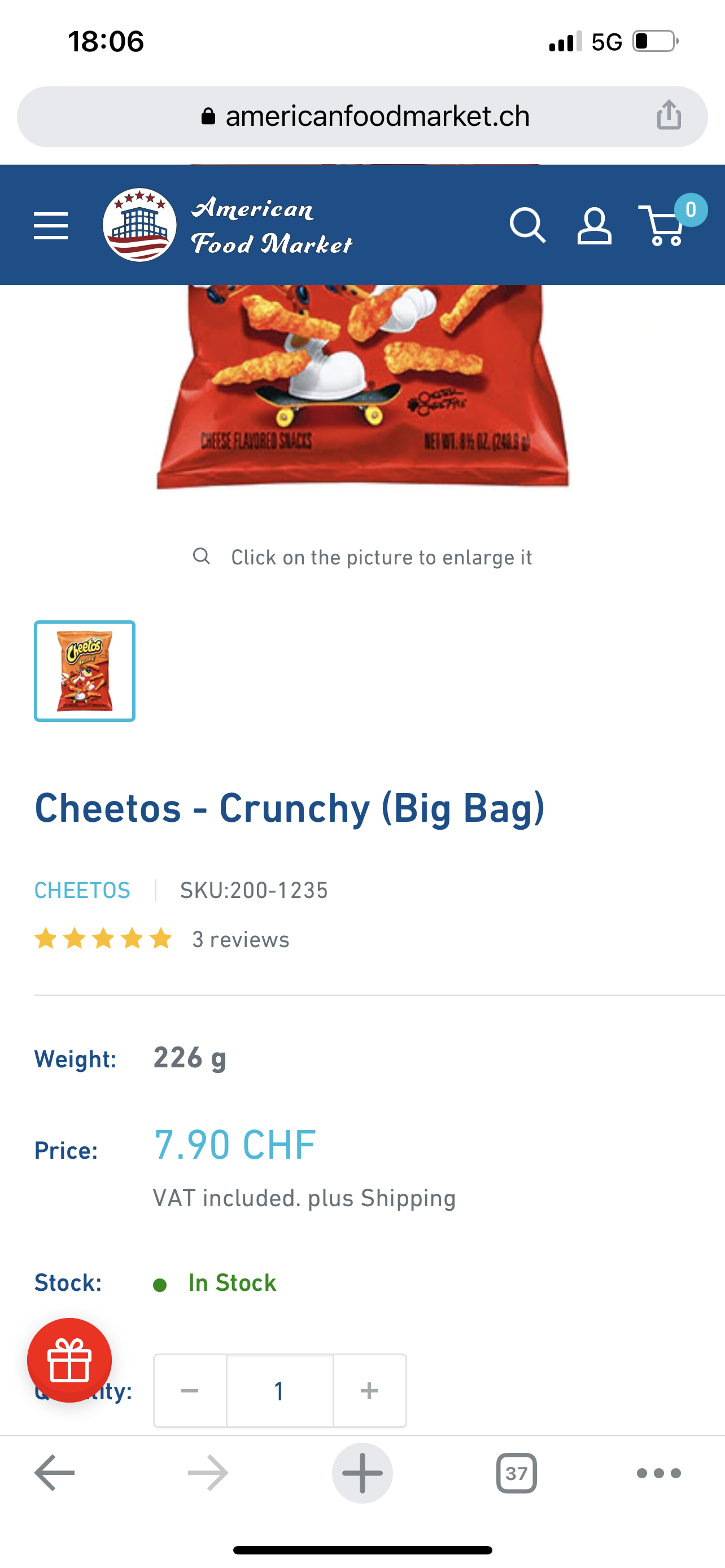Go back to the previous page
Screen dimensions: 725x1568
tap(55, 1473)
